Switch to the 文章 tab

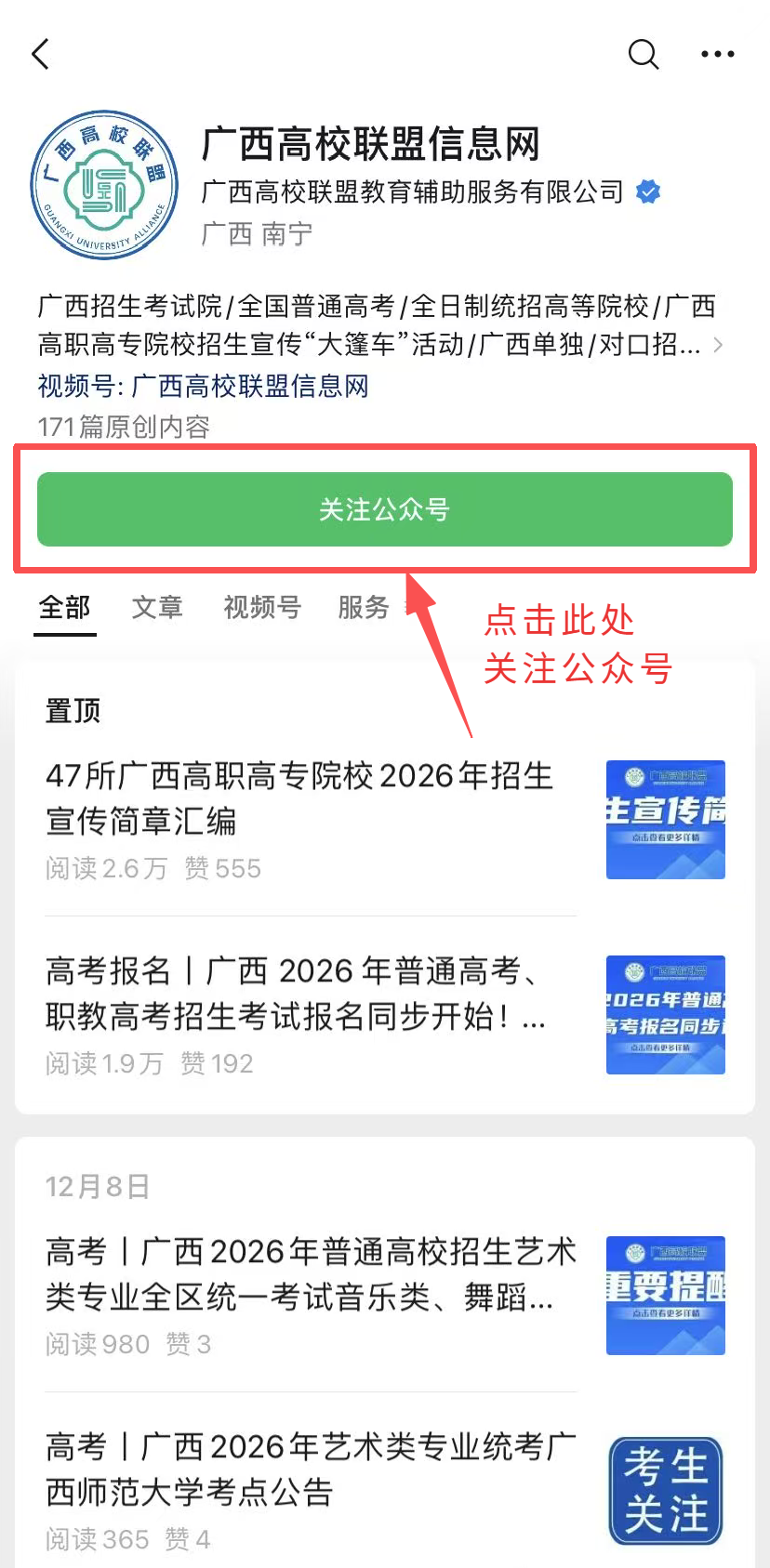tap(156, 608)
